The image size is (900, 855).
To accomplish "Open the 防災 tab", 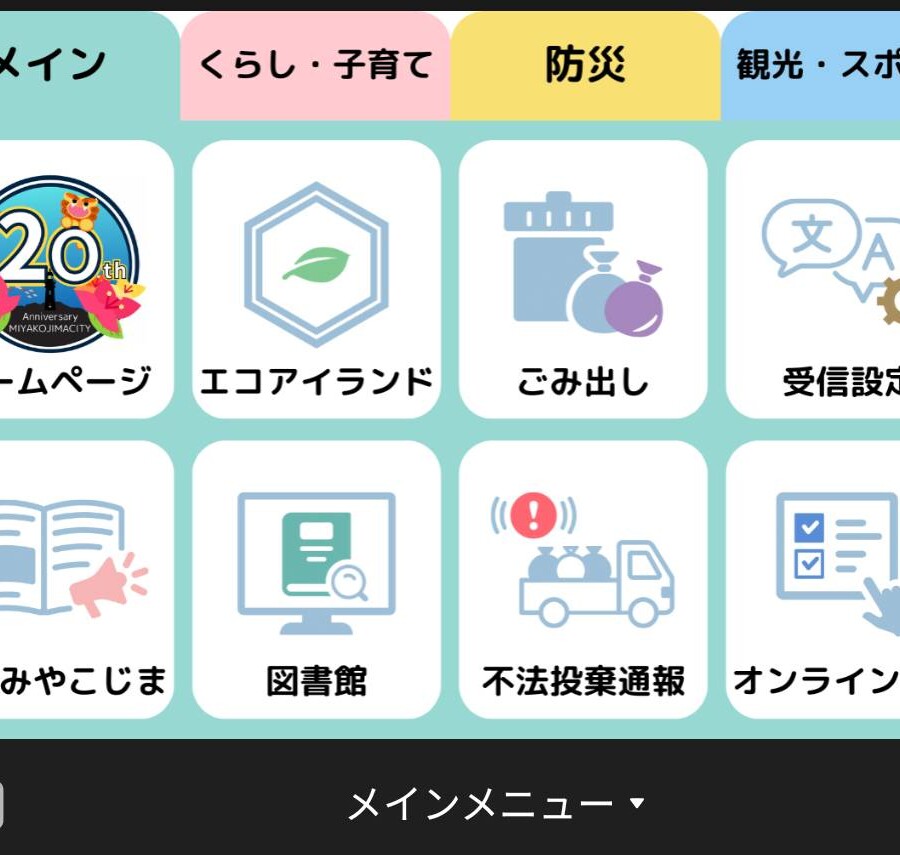I will point(585,66).
